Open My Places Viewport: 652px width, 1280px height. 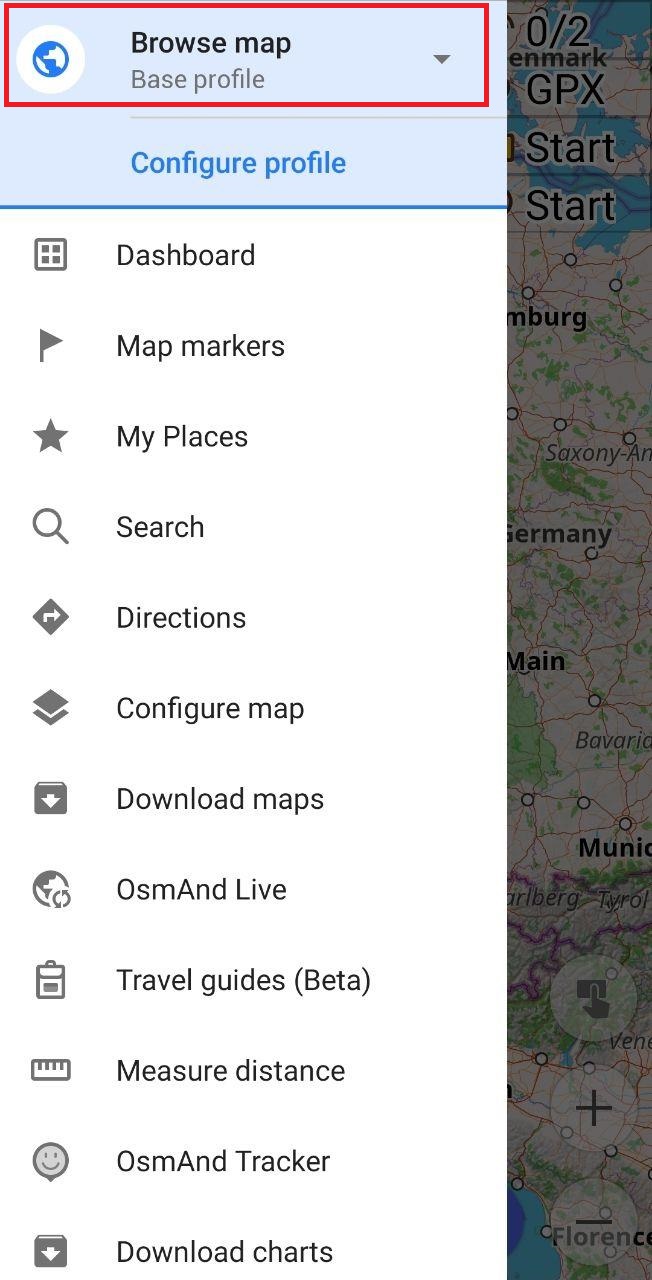[182, 437]
